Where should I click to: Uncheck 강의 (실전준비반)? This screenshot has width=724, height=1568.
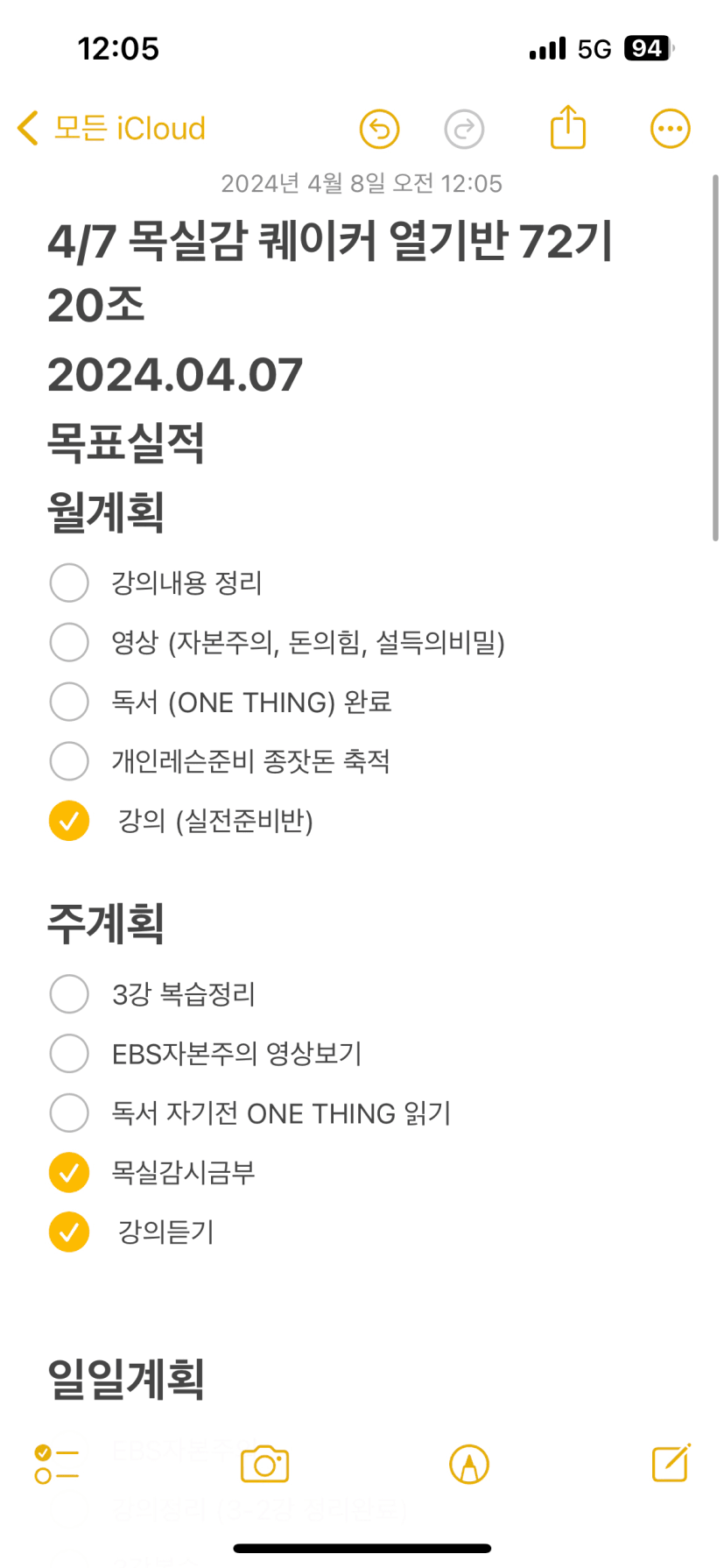pyautogui.click(x=69, y=821)
